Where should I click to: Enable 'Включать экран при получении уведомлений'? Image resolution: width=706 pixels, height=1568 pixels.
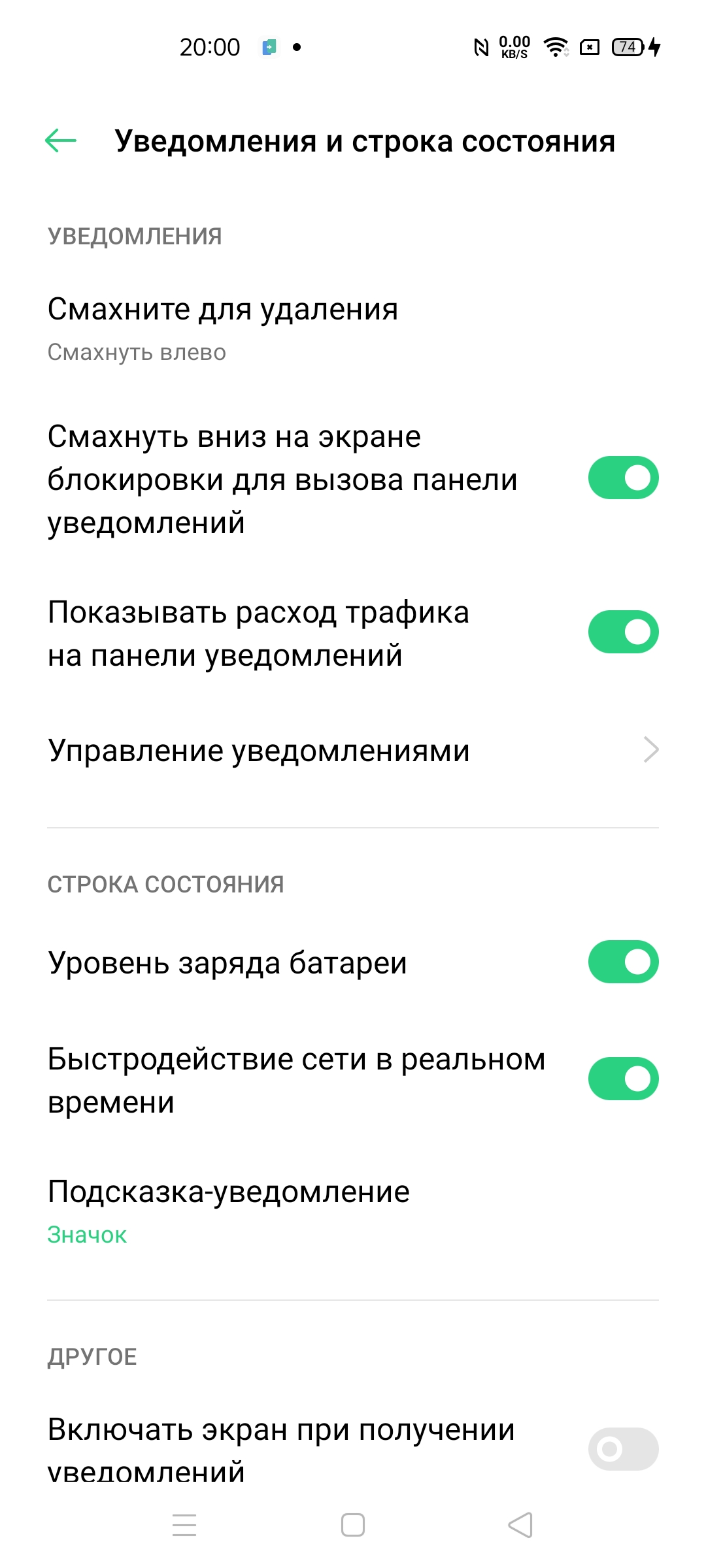pyautogui.click(x=623, y=1448)
